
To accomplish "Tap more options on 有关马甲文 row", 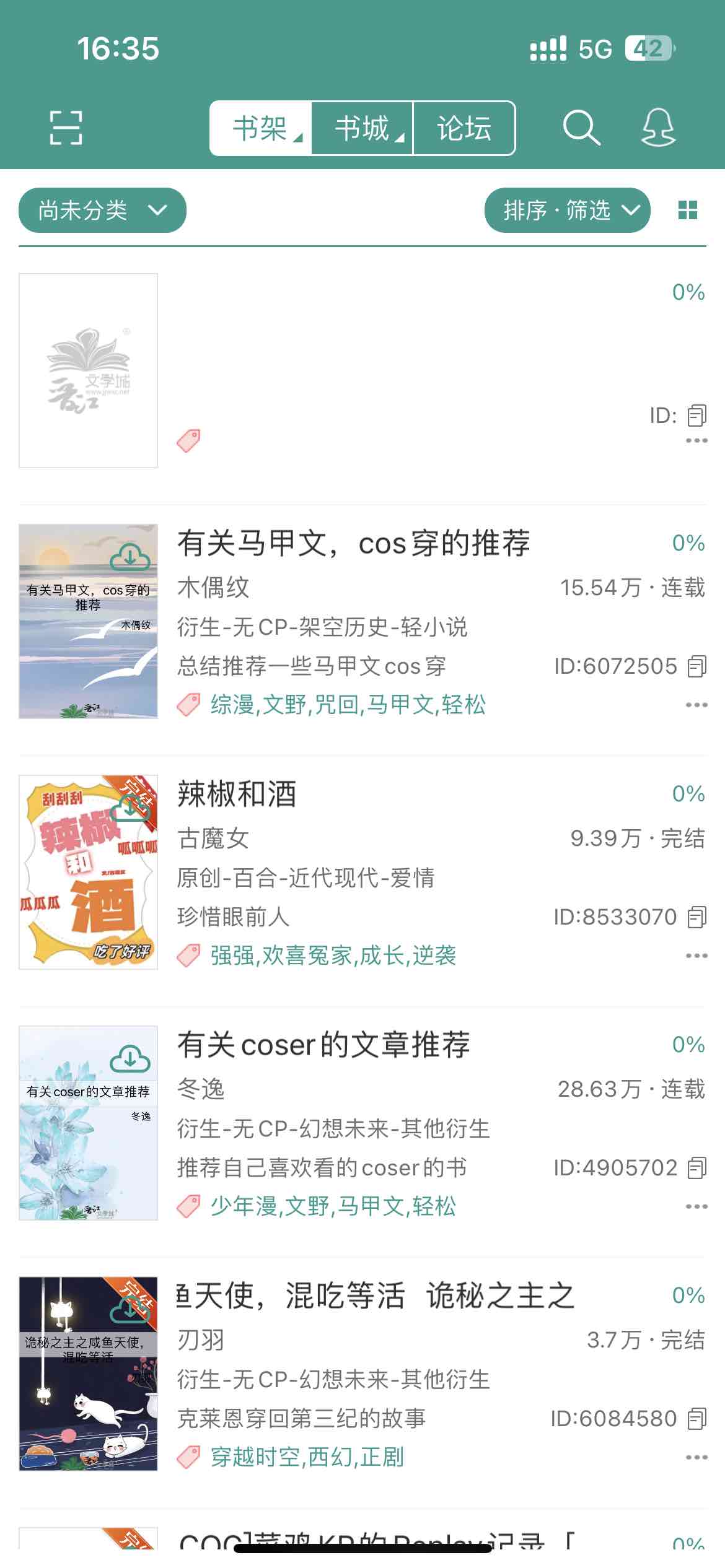I will [696, 705].
